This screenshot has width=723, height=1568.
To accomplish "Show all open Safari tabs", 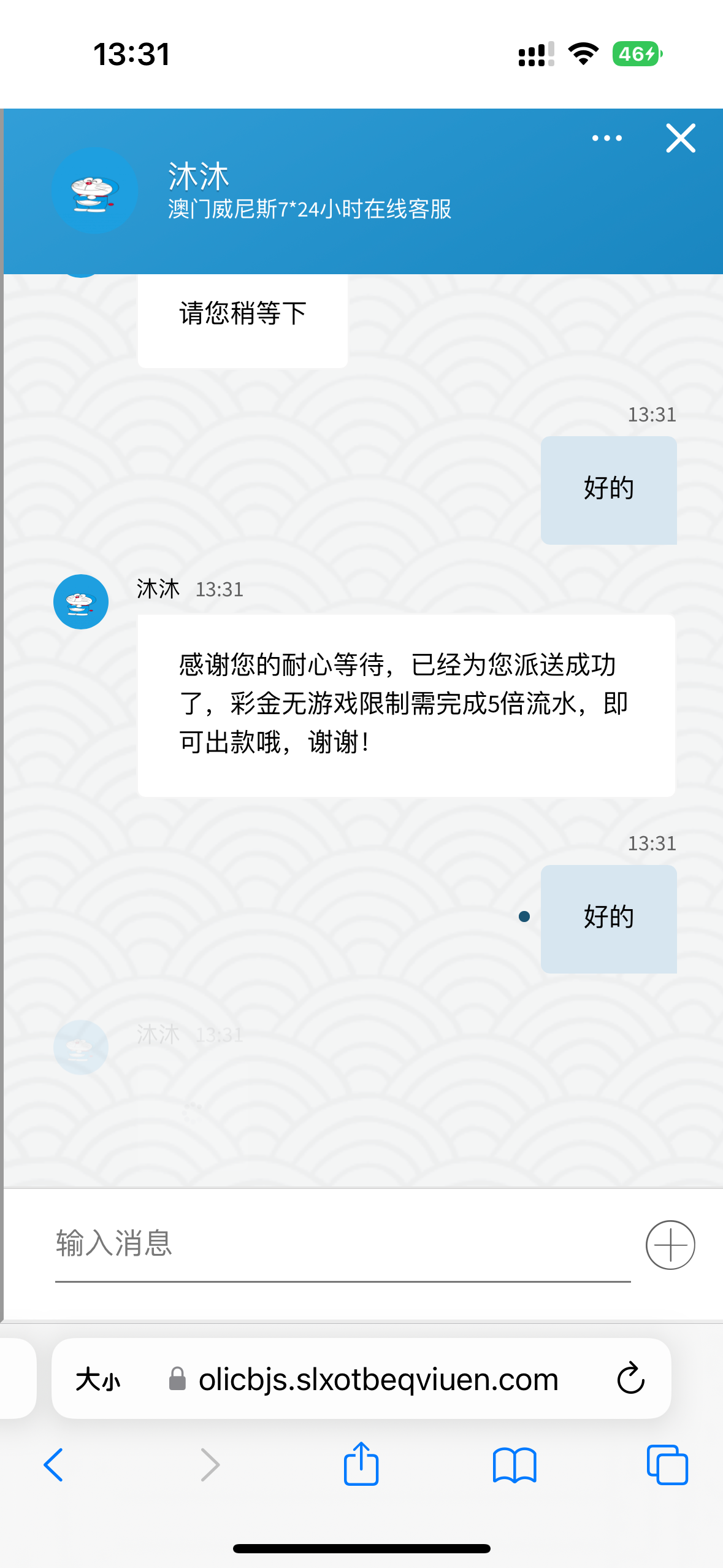I will tap(667, 1465).
